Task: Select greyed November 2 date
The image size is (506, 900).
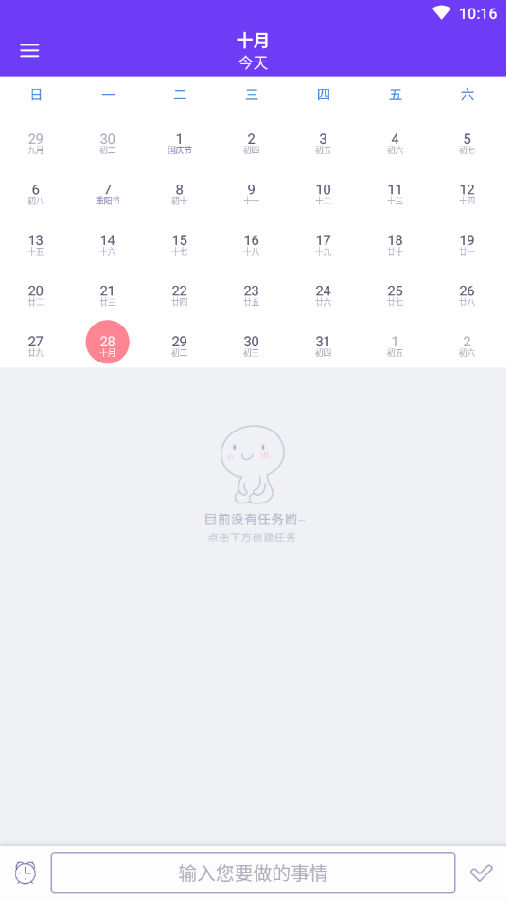Action: [467, 346]
